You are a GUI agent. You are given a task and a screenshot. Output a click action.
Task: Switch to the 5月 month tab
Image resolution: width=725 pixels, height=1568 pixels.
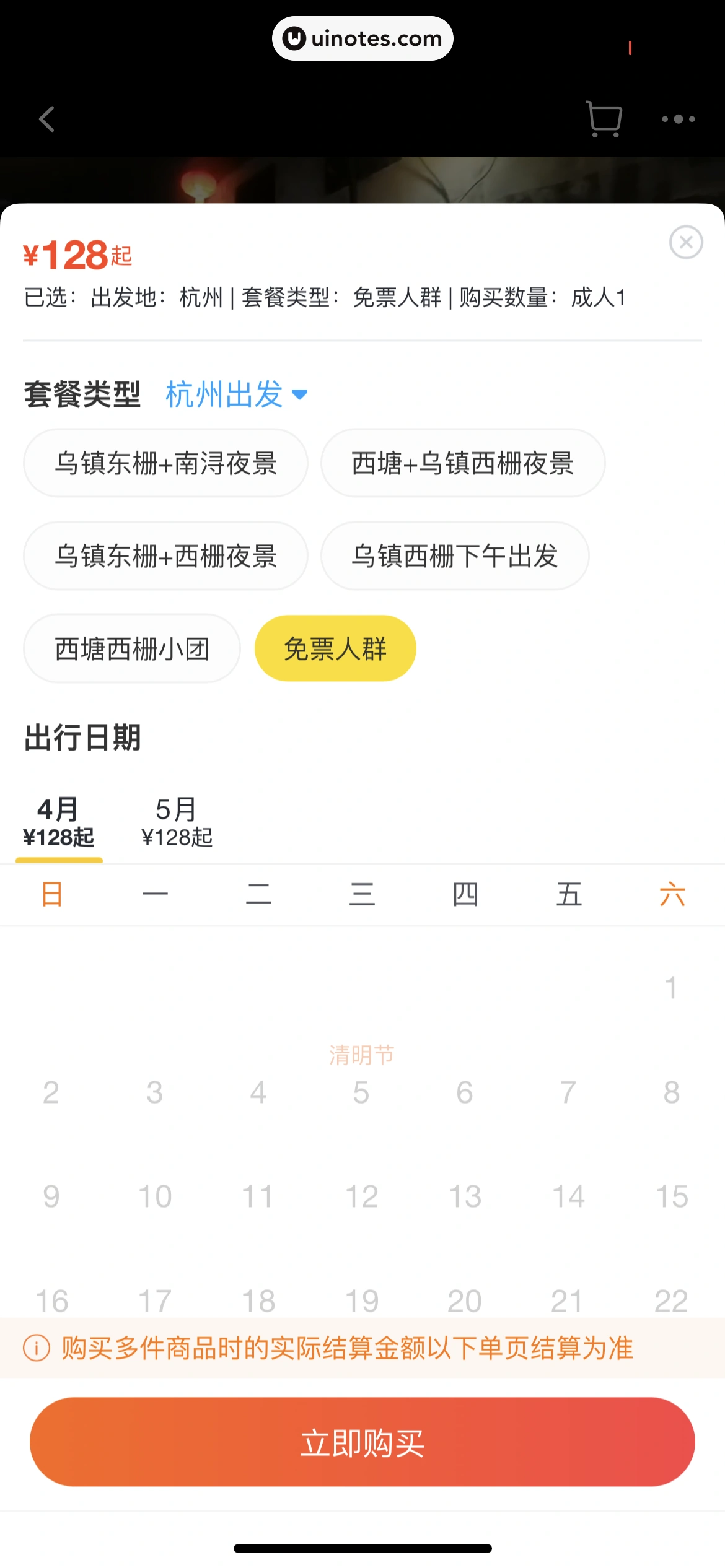click(x=177, y=822)
